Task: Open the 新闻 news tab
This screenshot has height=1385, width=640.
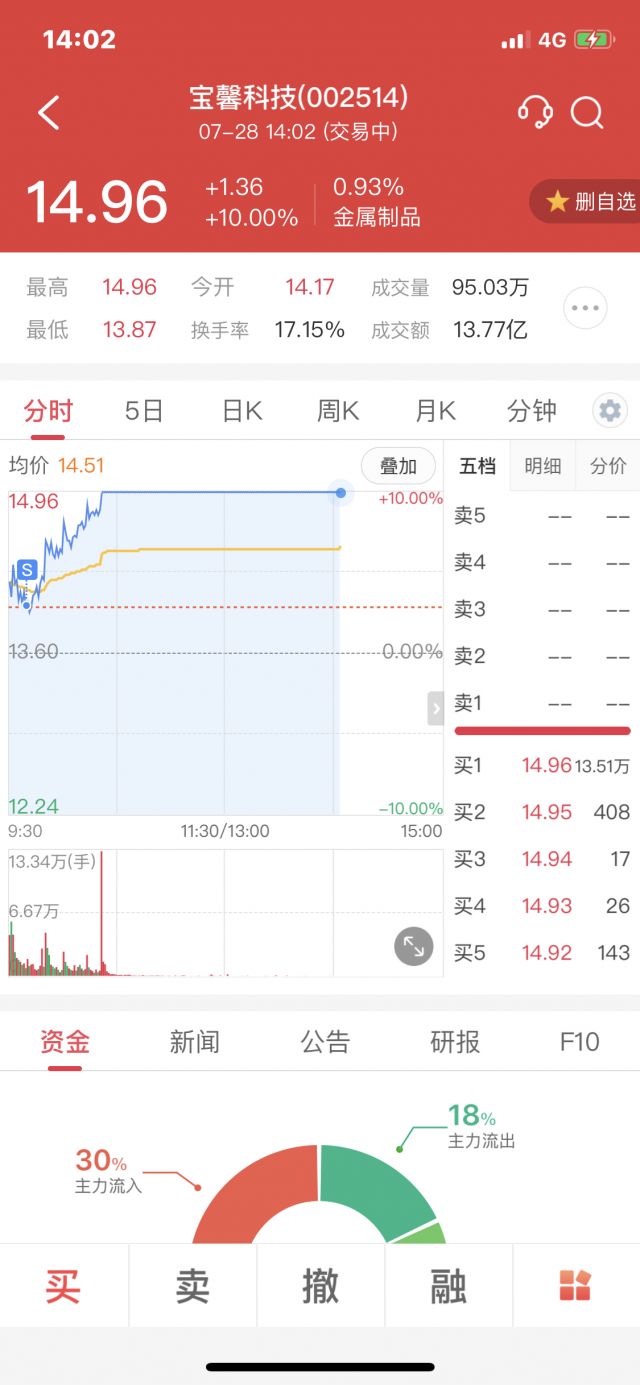Action: 195,1042
